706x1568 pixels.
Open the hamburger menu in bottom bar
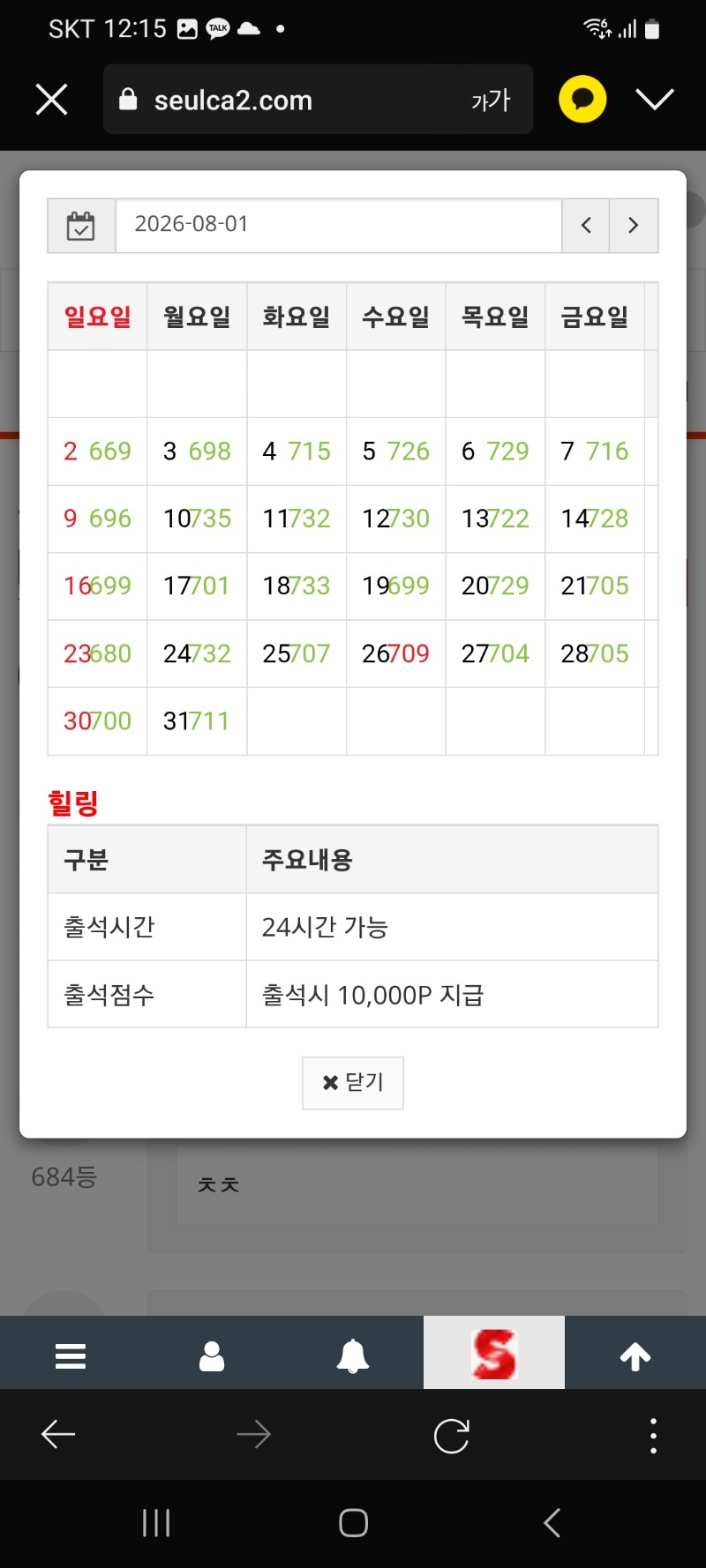(x=71, y=1355)
